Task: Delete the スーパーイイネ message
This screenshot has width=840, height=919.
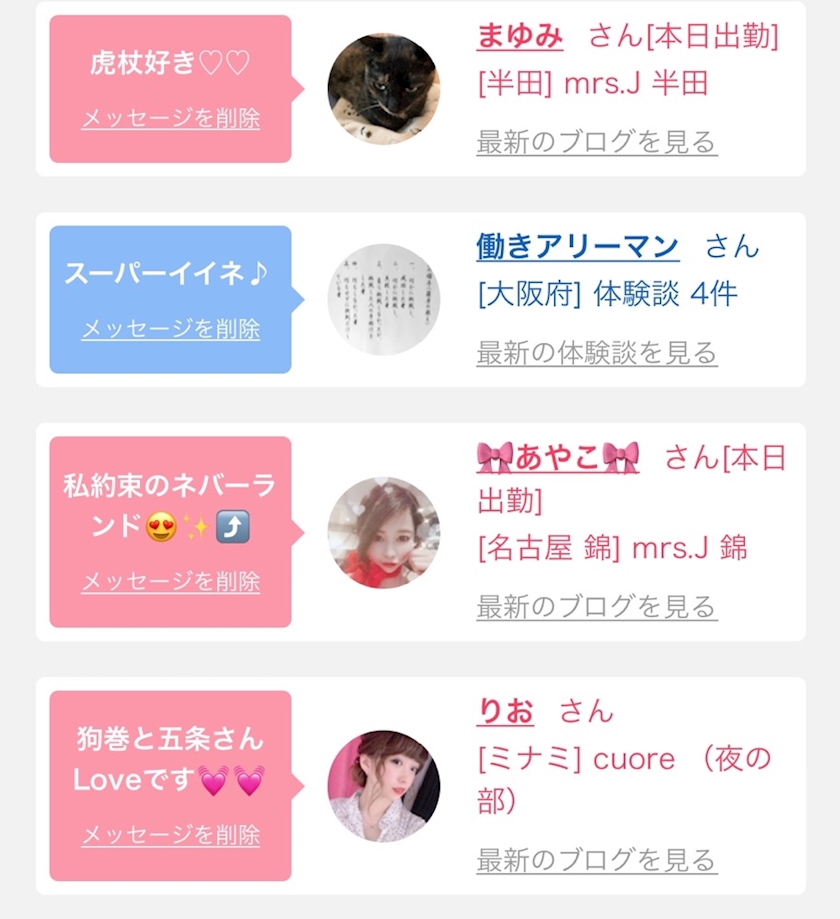Action: click(x=171, y=329)
